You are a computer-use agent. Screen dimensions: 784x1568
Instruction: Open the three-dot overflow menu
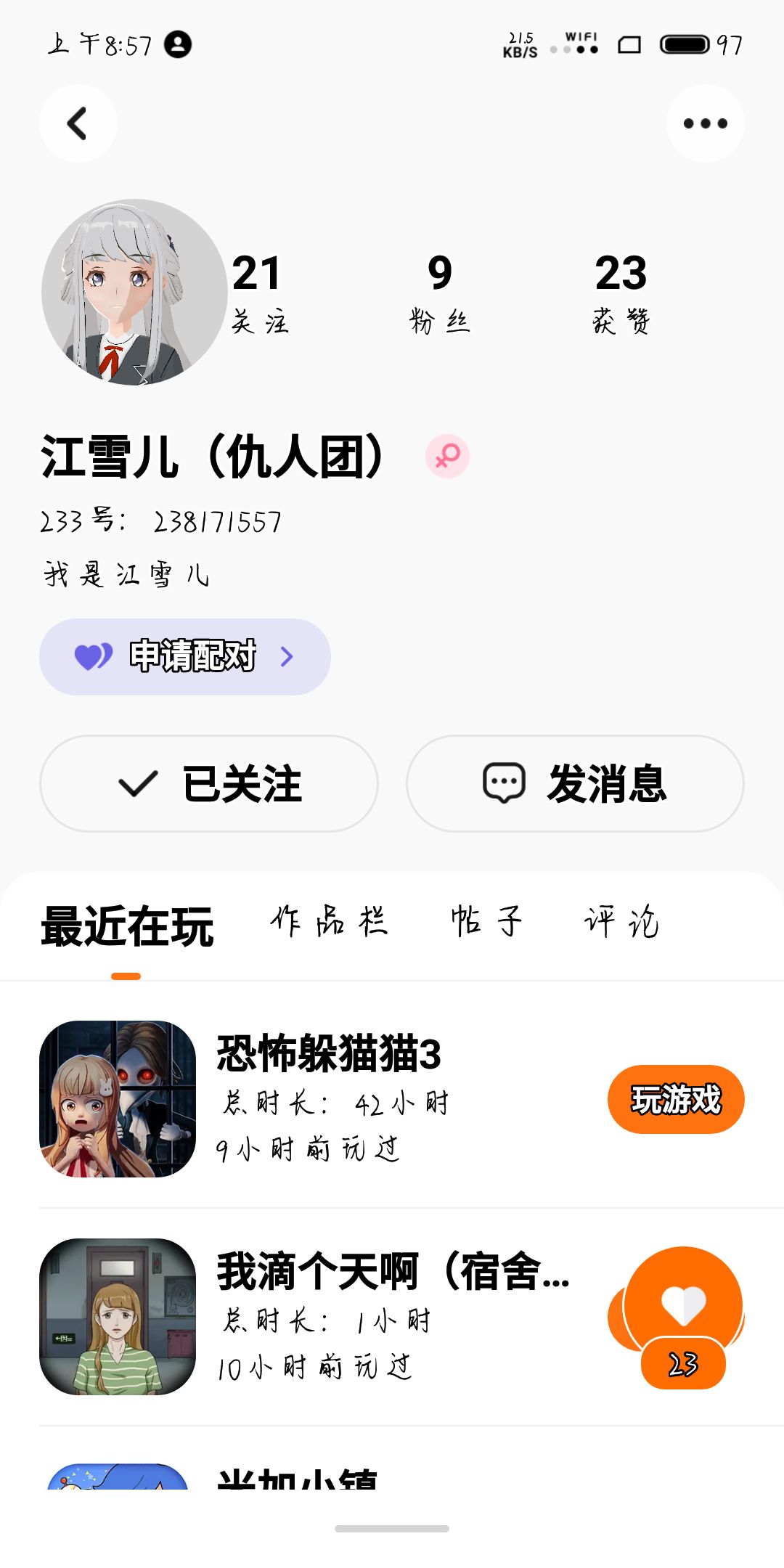click(706, 123)
